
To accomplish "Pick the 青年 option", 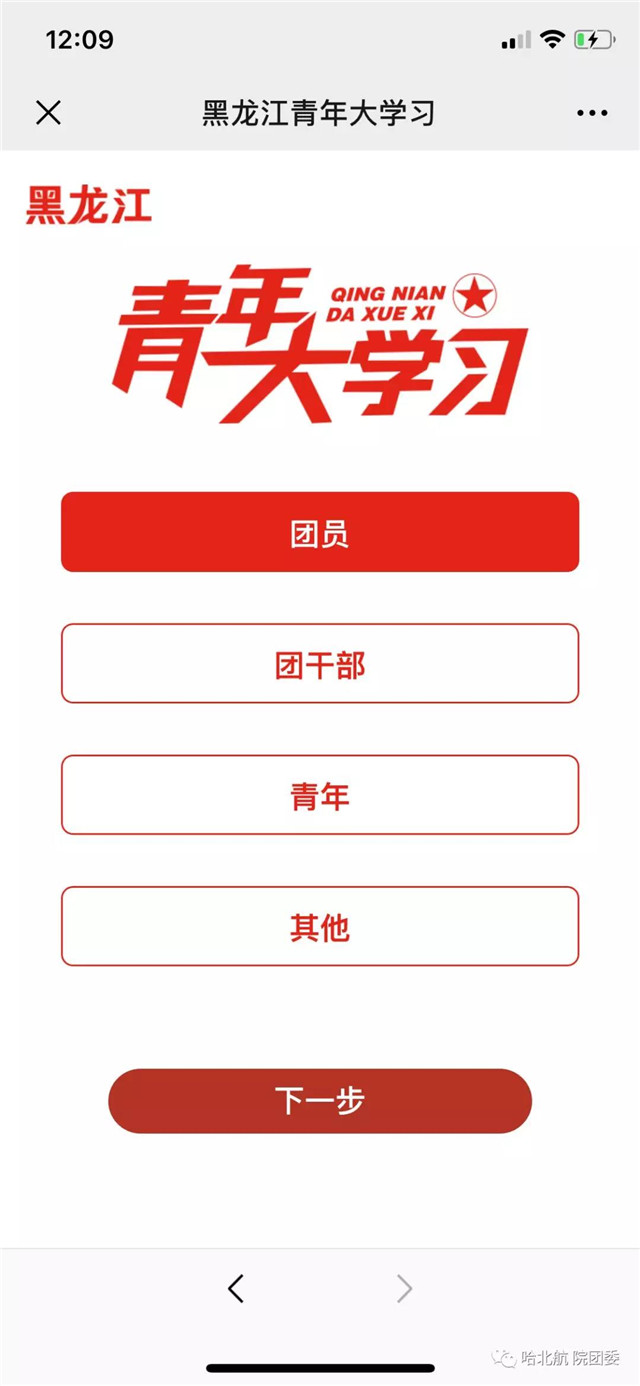I will [x=320, y=795].
